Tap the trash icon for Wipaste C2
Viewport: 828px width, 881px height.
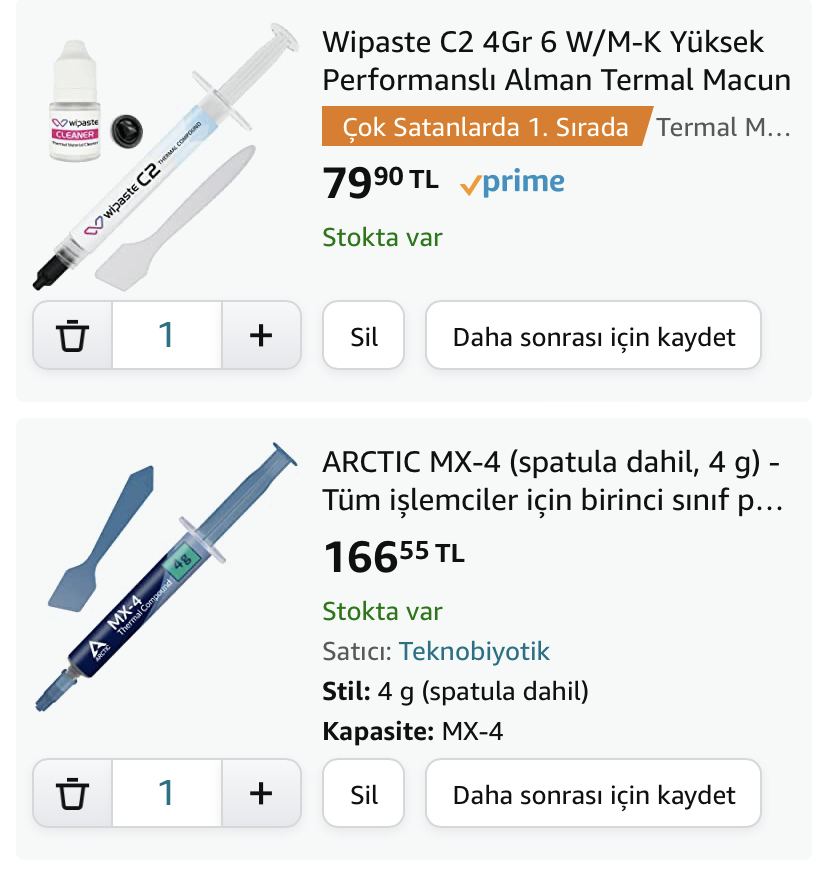[x=73, y=336]
